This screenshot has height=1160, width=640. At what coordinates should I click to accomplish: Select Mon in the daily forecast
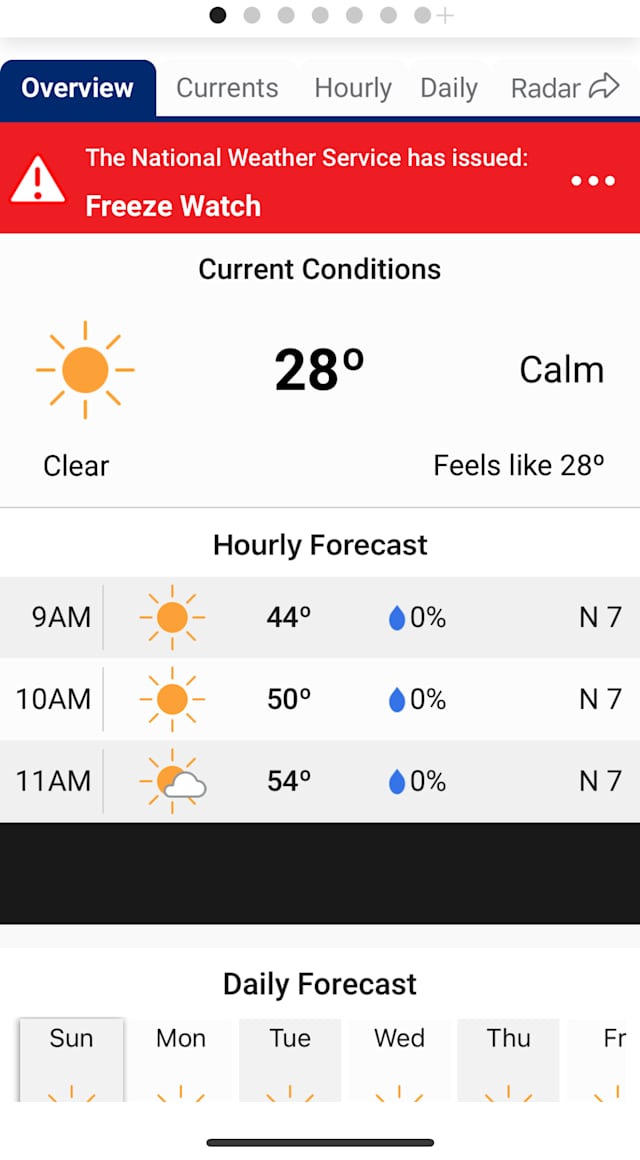[181, 1060]
